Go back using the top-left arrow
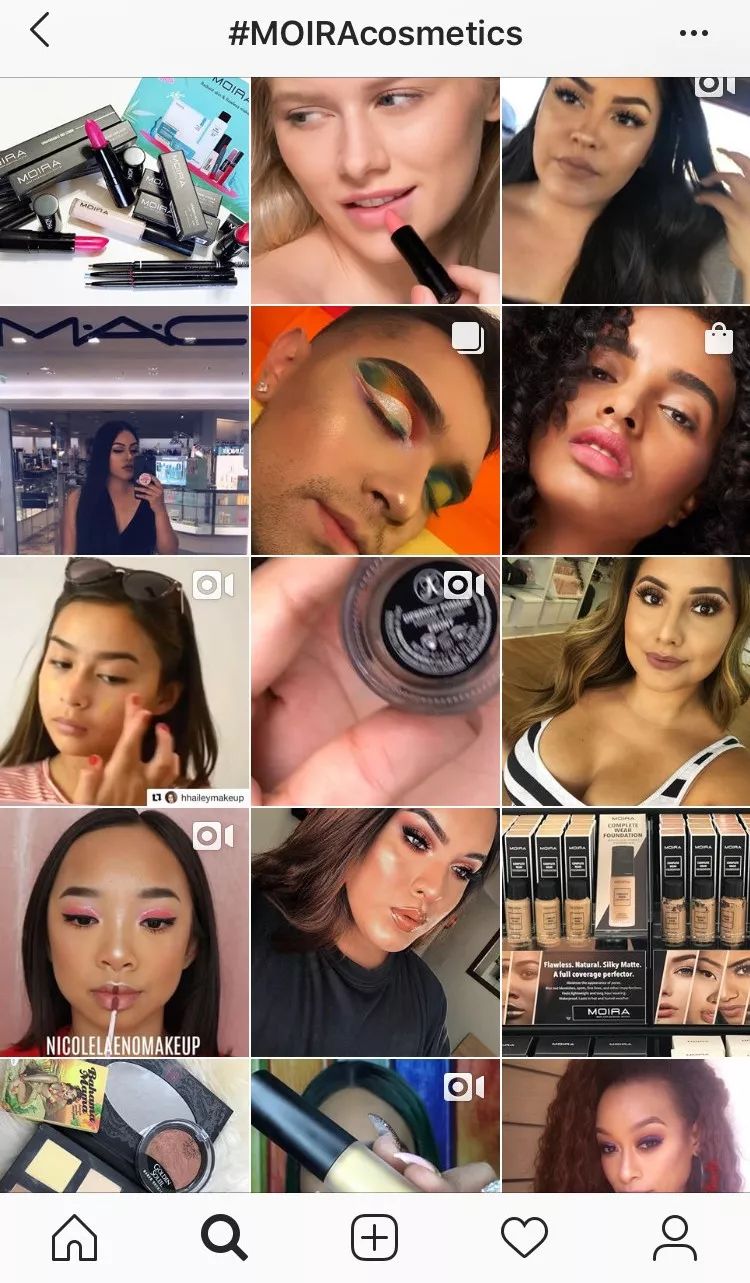Image resolution: width=750 pixels, height=1283 pixels. pos(40,32)
